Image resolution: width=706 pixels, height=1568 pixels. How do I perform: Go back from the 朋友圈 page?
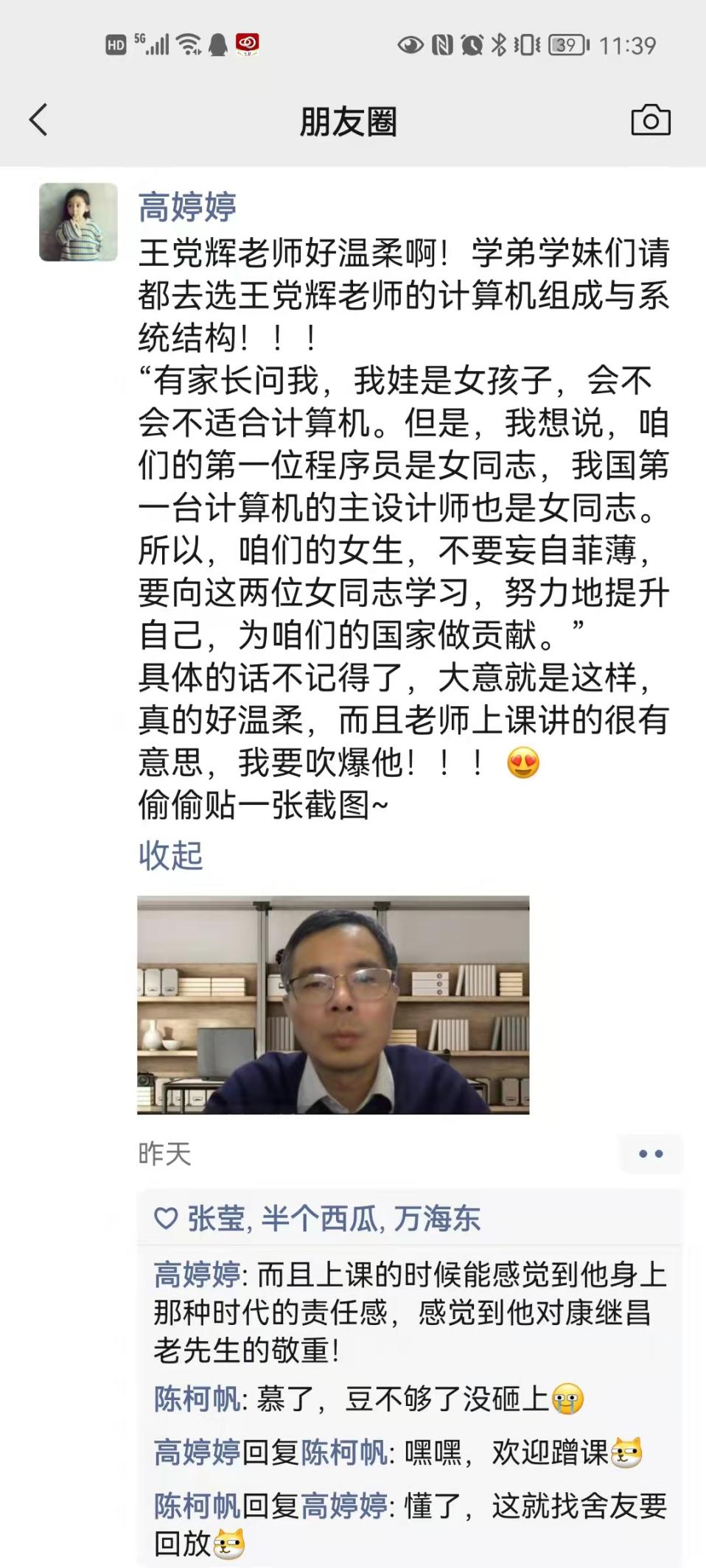38,120
